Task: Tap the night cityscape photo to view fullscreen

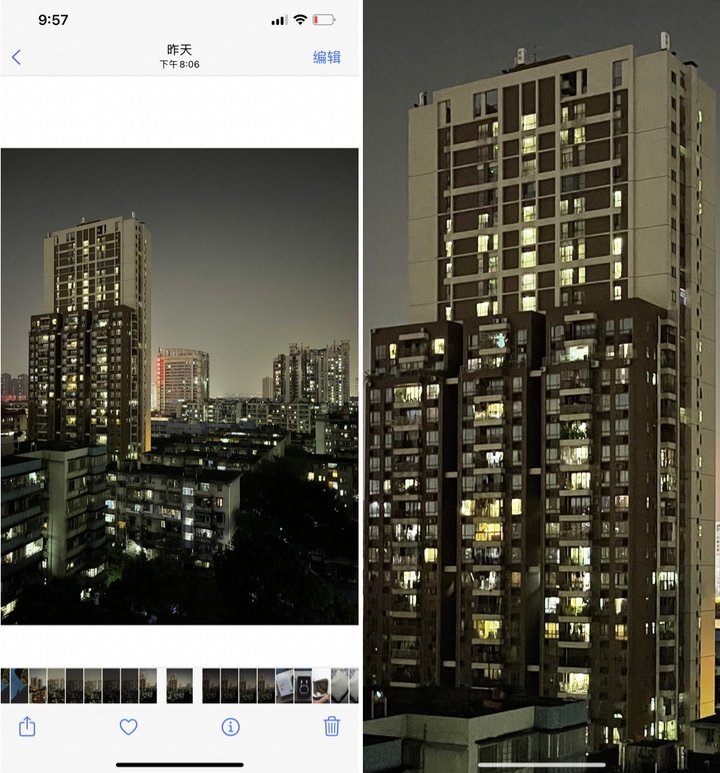Action: coord(180,386)
